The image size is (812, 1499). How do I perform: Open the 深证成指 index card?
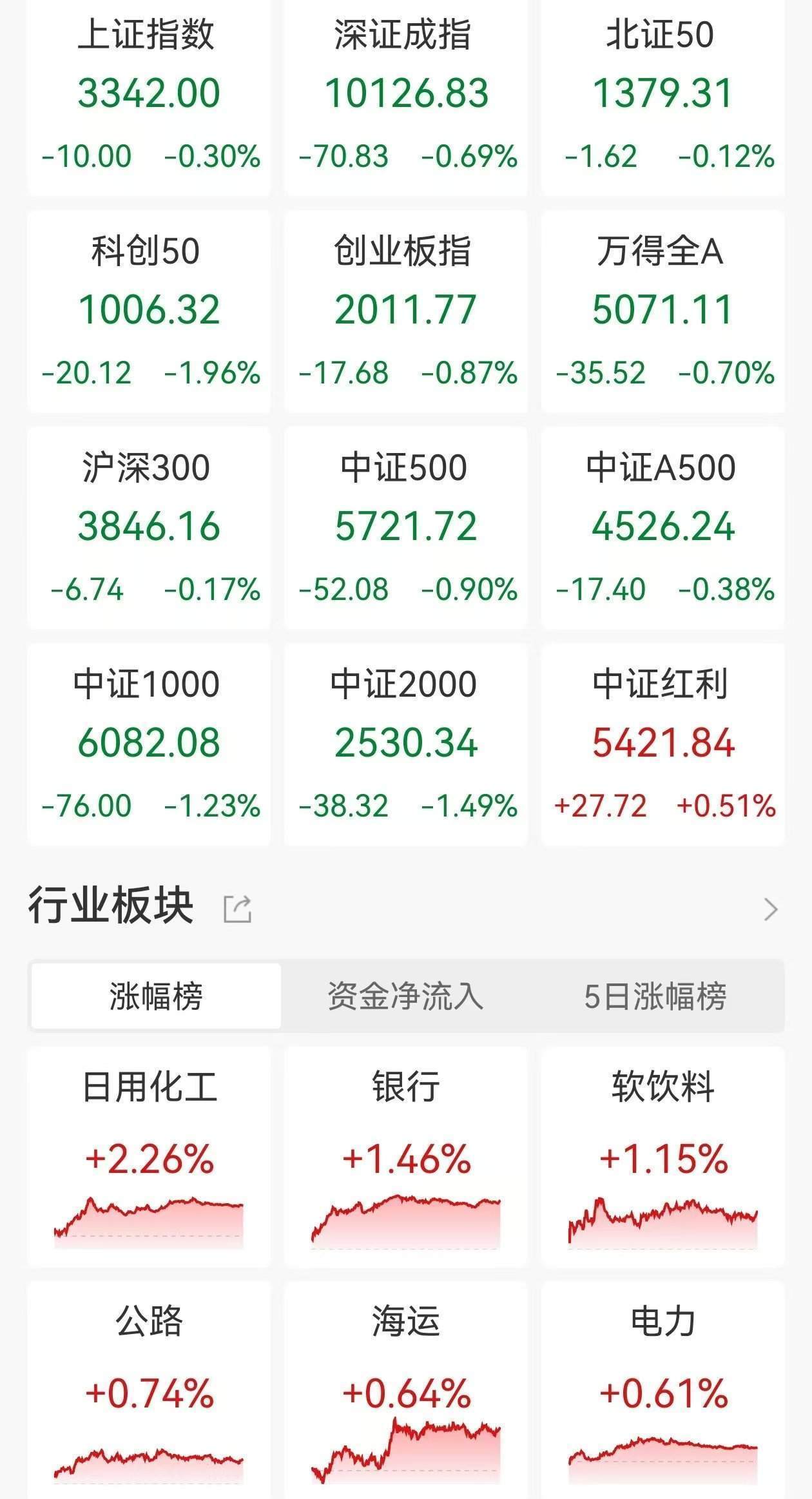(405, 97)
